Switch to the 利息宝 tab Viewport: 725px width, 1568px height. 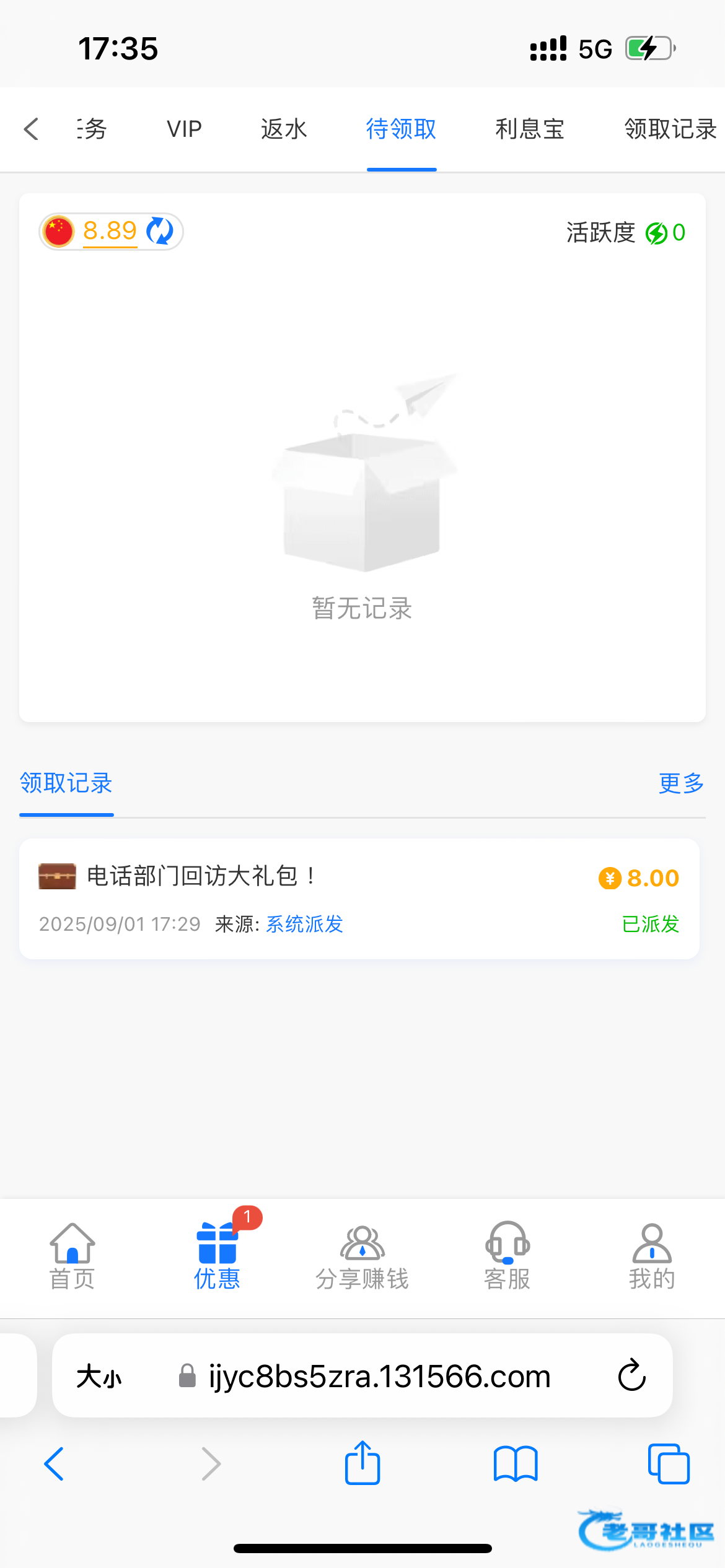tap(529, 129)
